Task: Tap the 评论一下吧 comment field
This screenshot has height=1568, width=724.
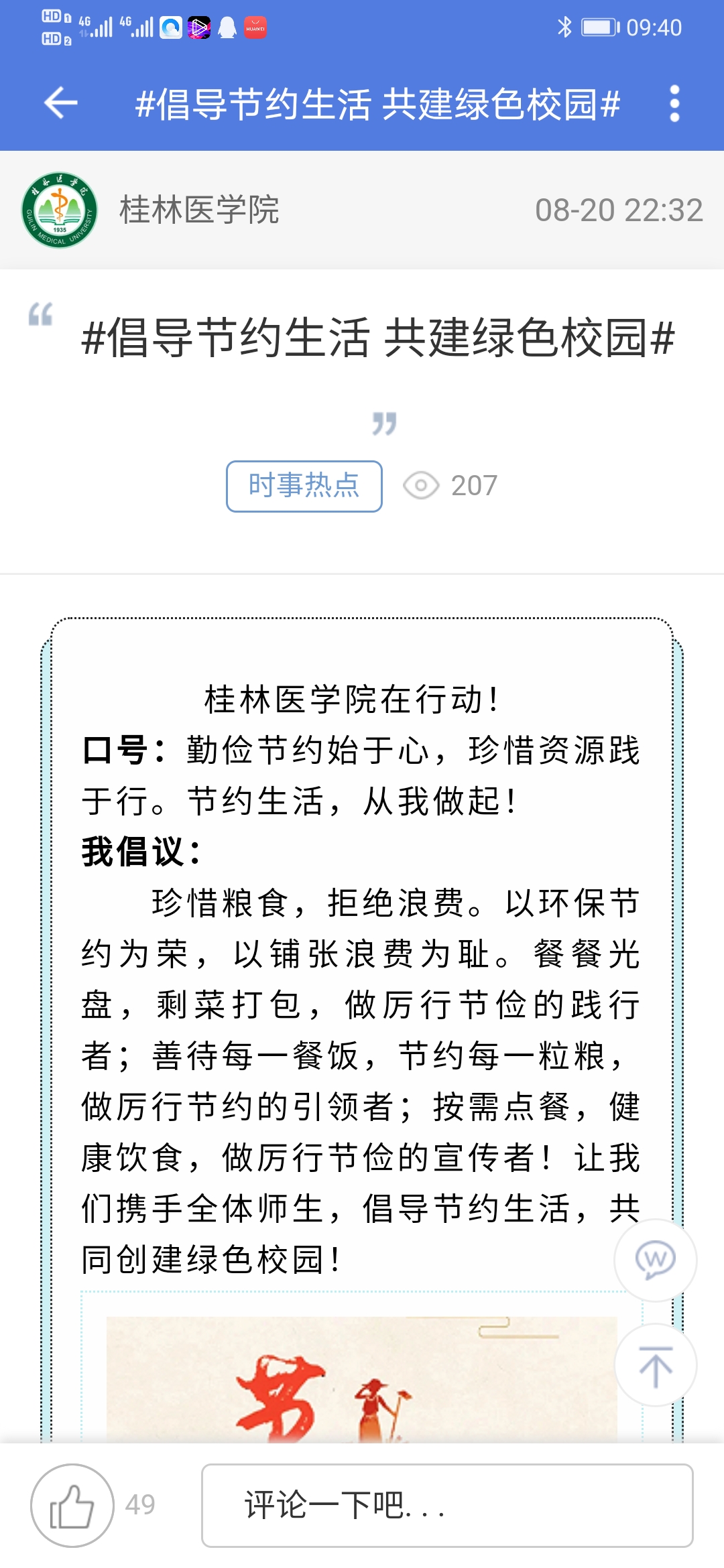Action: (446, 1505)
